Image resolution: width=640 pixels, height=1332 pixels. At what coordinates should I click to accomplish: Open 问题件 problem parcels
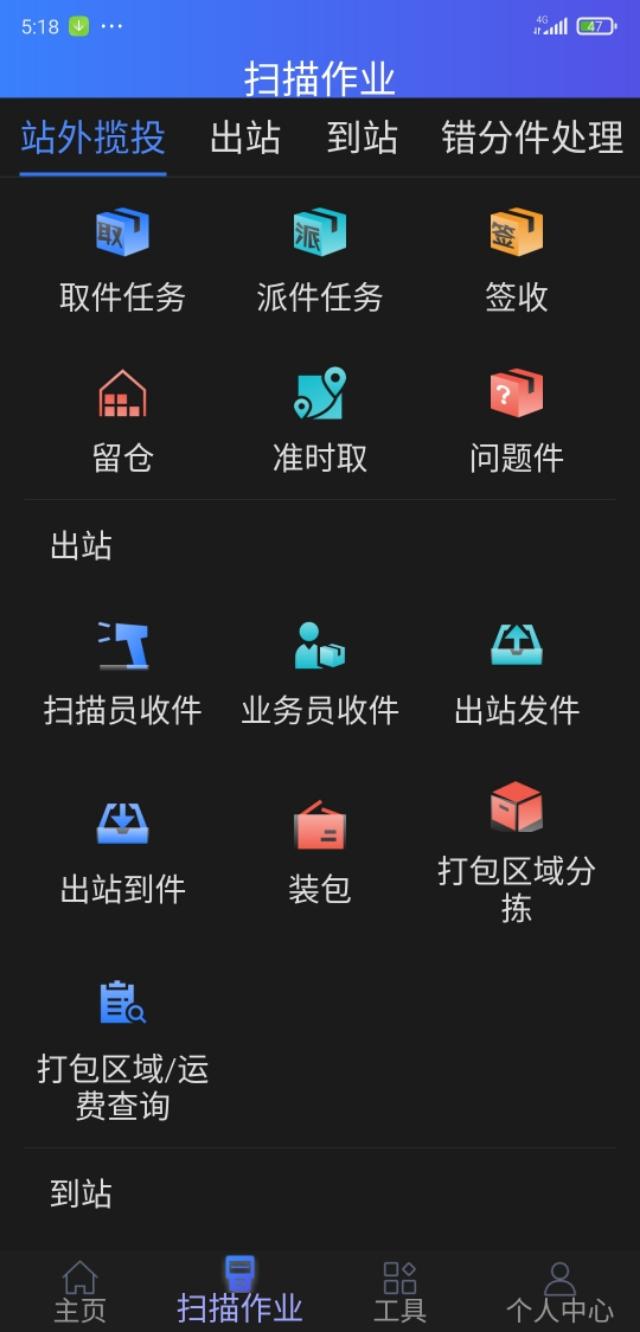coord(516,420)
